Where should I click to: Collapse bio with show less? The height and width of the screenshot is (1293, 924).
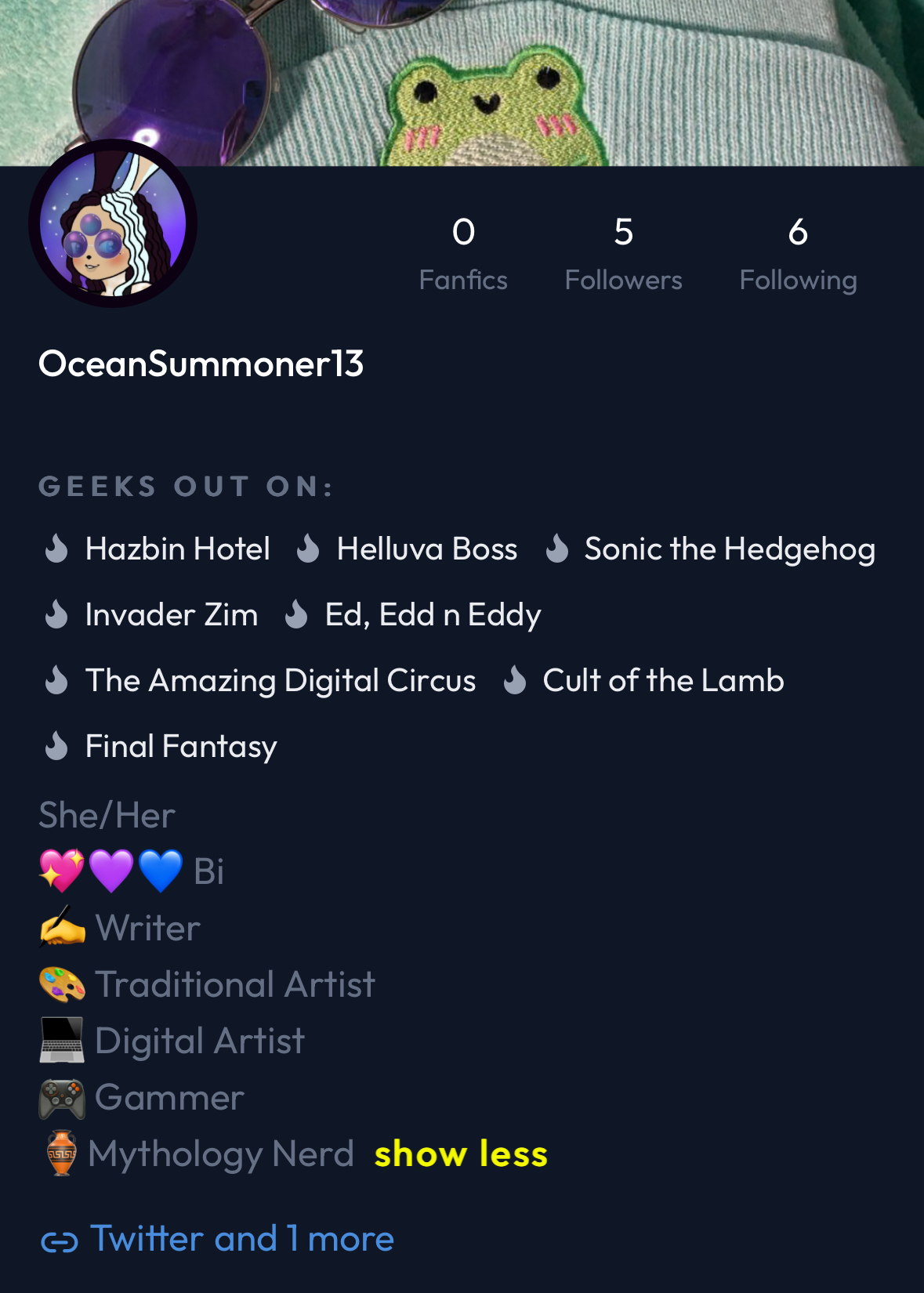(x=461, y=1154)
